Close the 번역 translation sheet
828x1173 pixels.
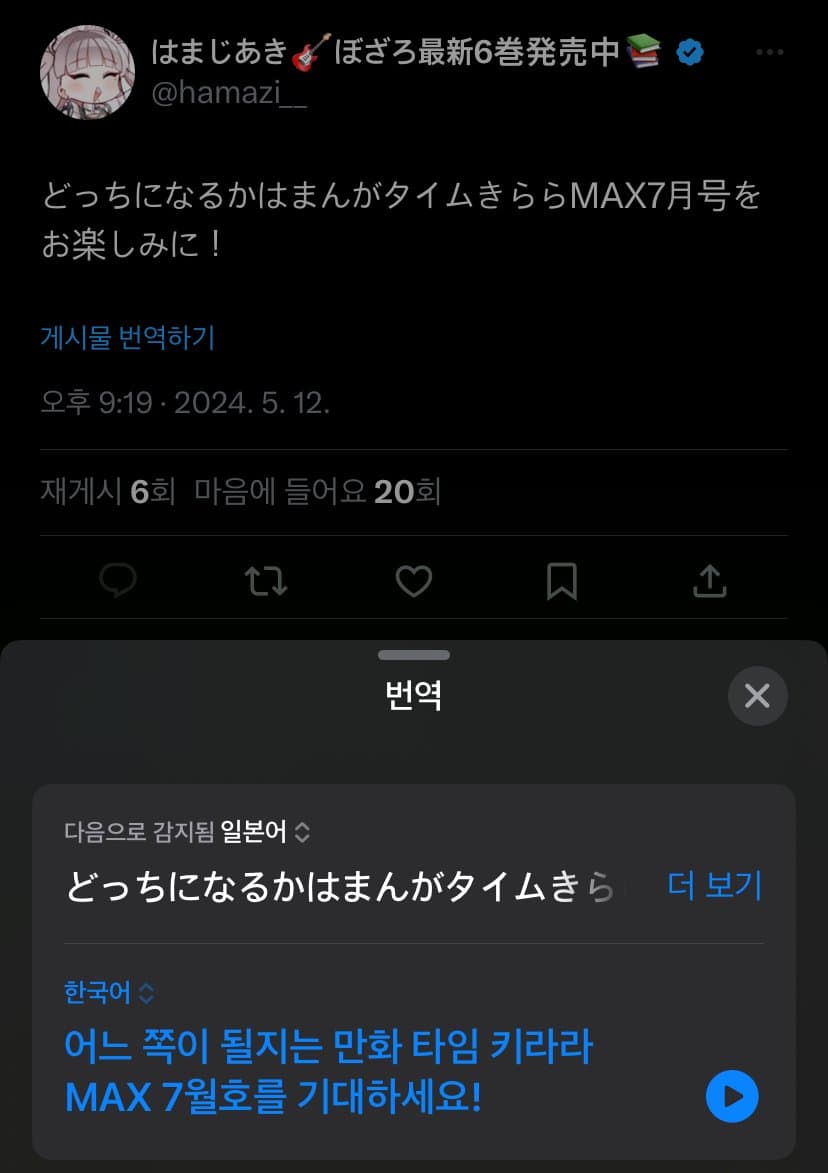coord(757,696)
